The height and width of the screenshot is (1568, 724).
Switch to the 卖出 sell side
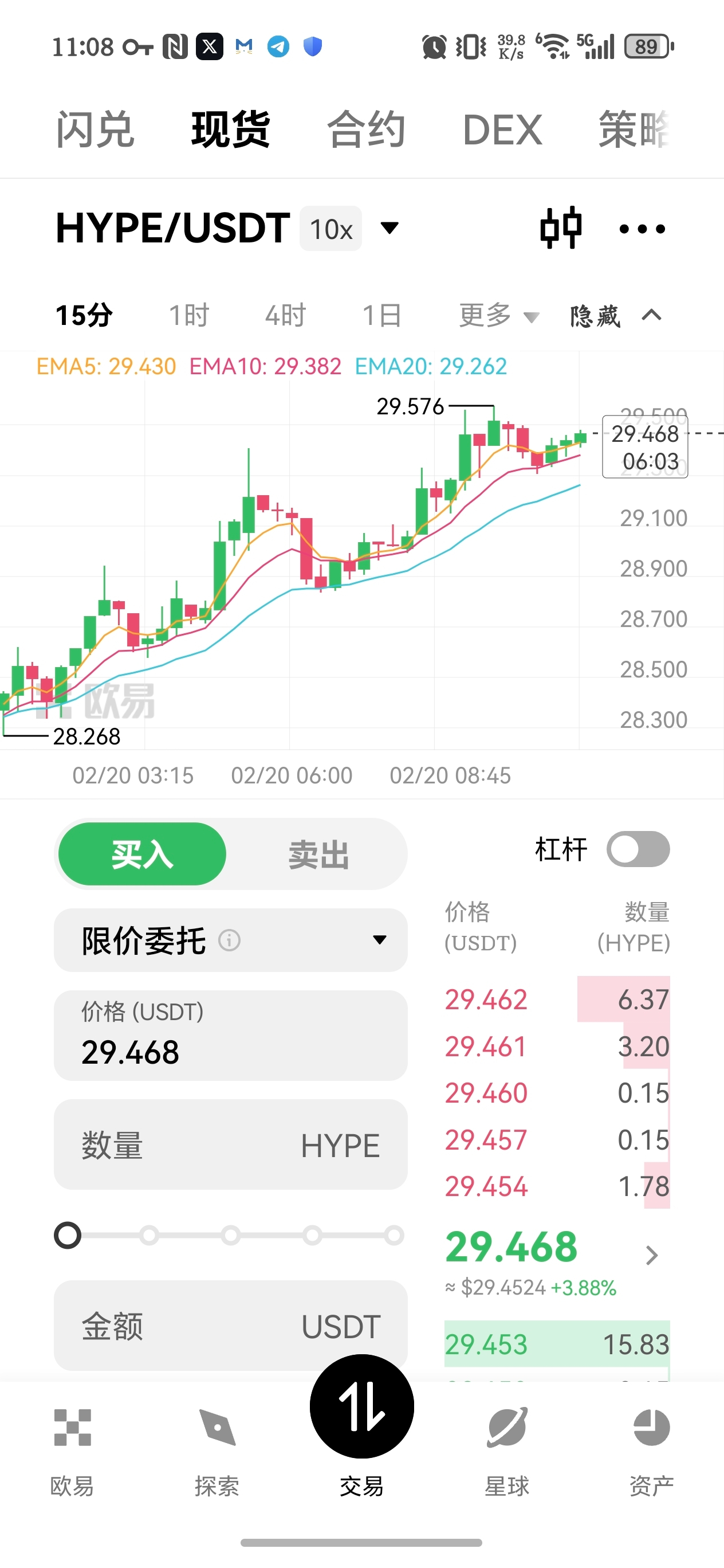pos(318,854)
